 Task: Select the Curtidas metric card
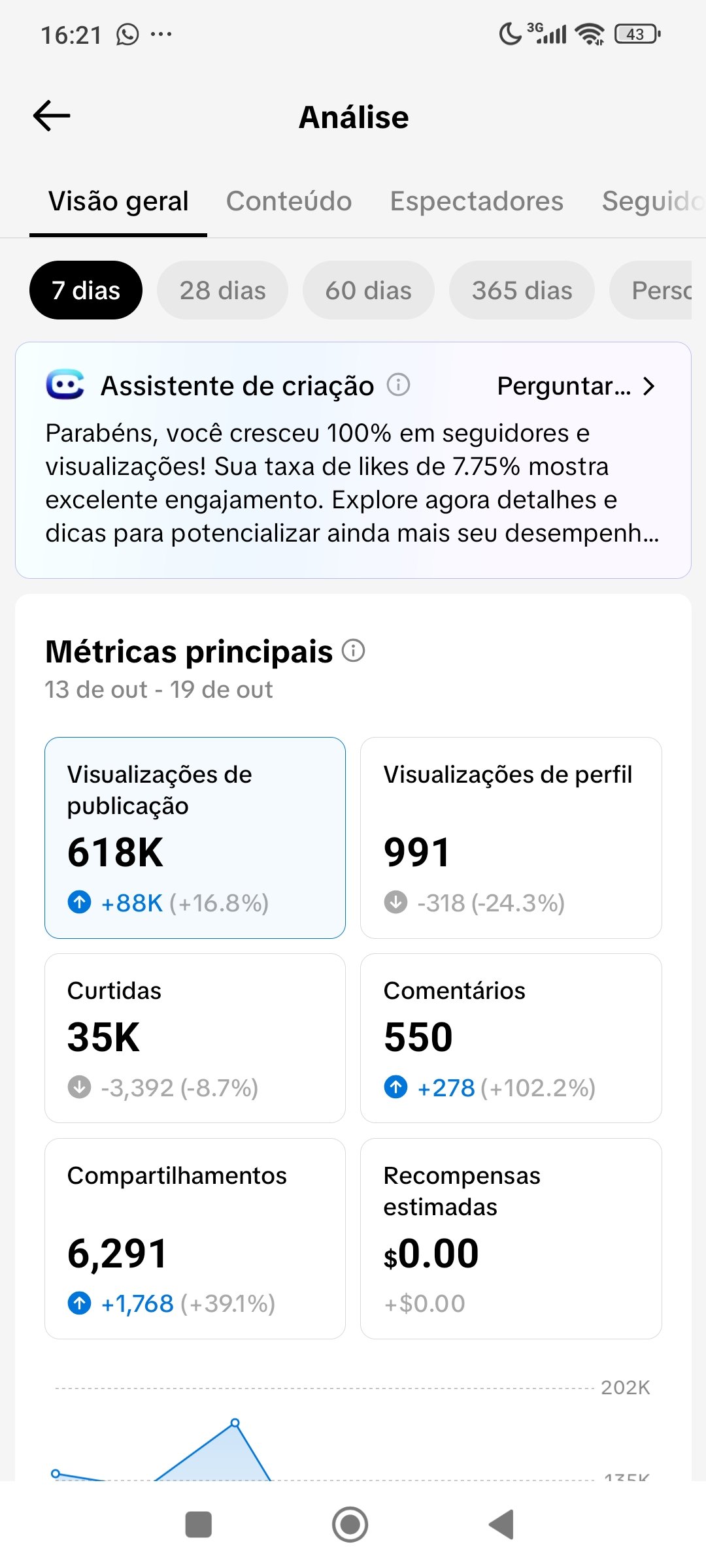pyautogui.click(x=195, y=1037)
